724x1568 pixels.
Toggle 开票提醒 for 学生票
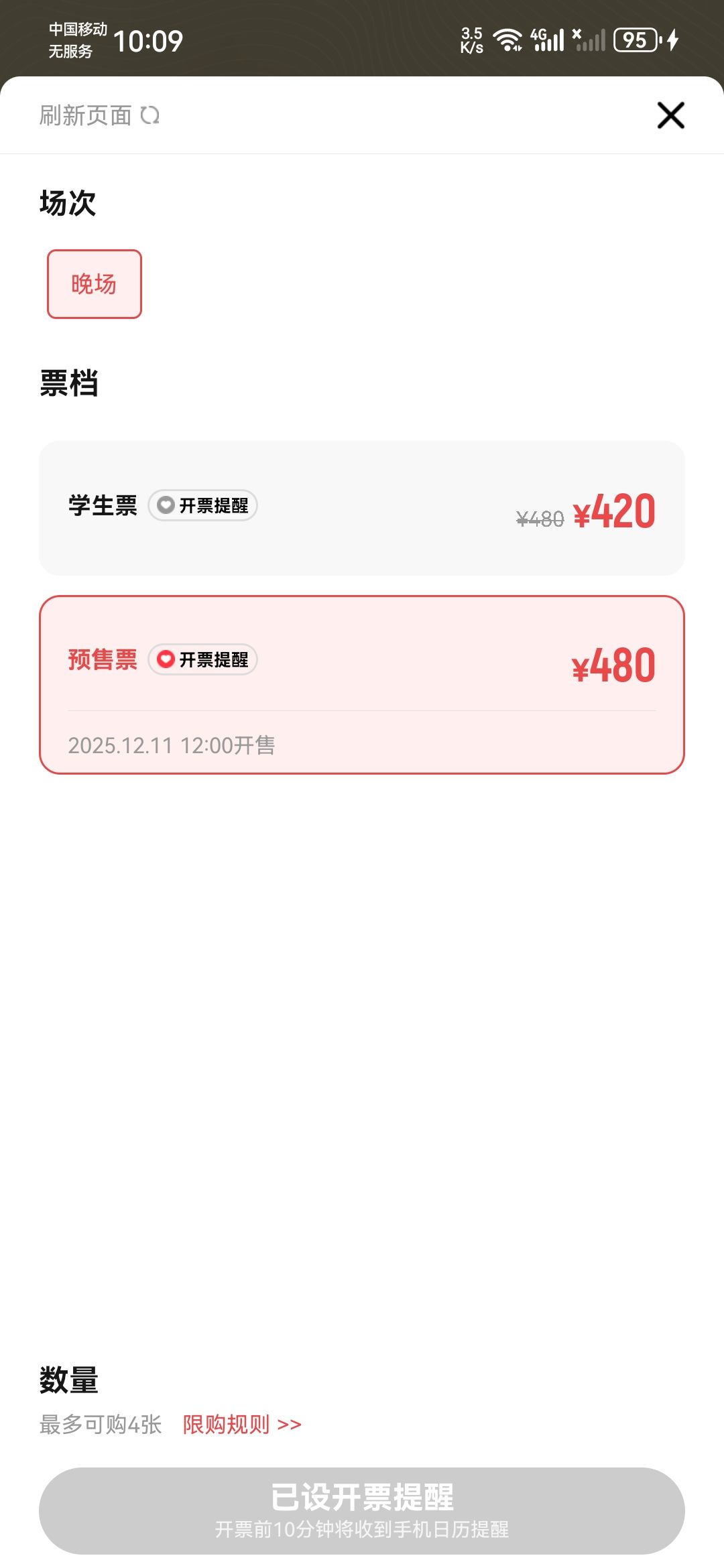(202, 505)
